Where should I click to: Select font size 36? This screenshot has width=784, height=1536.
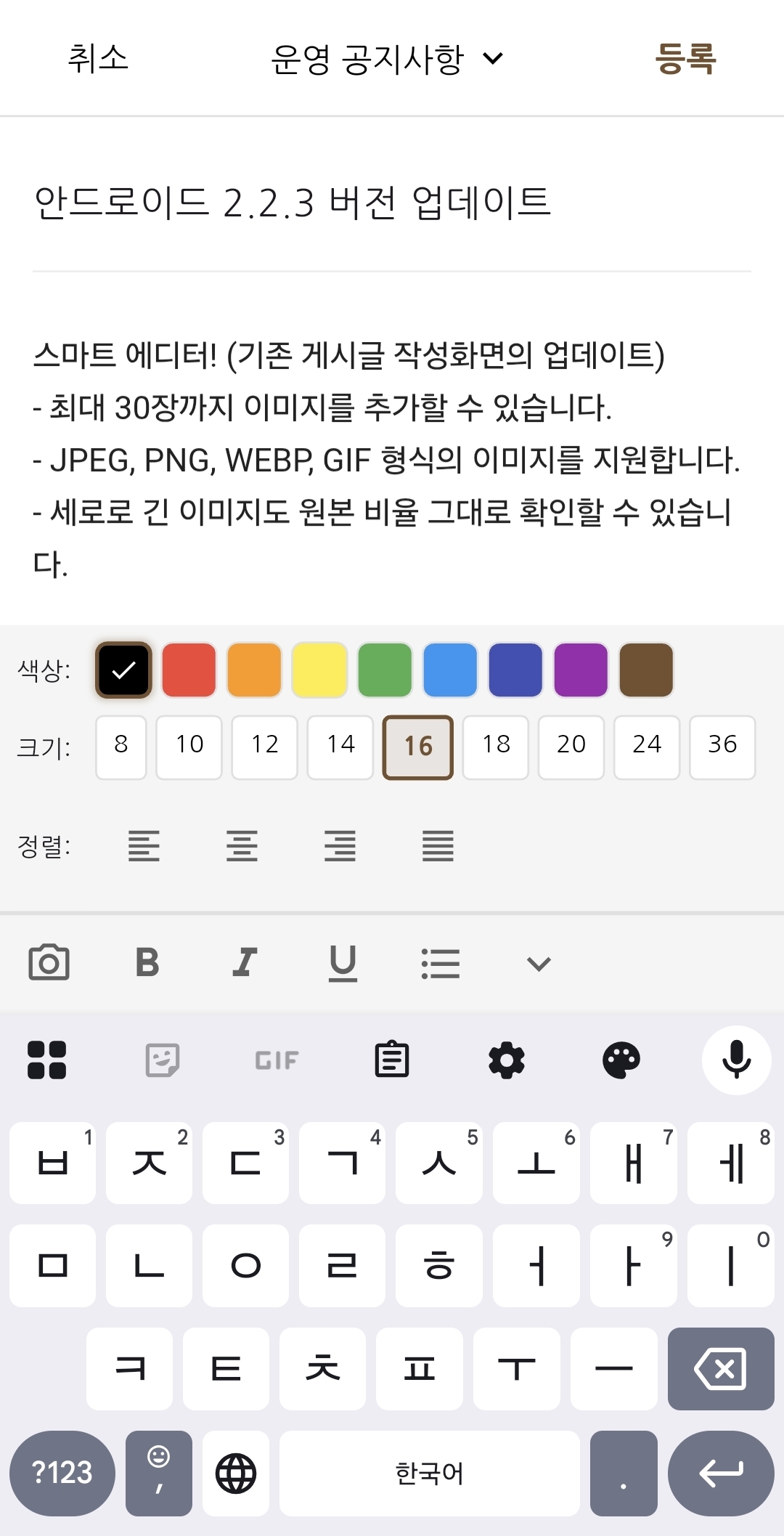[722, 747]
